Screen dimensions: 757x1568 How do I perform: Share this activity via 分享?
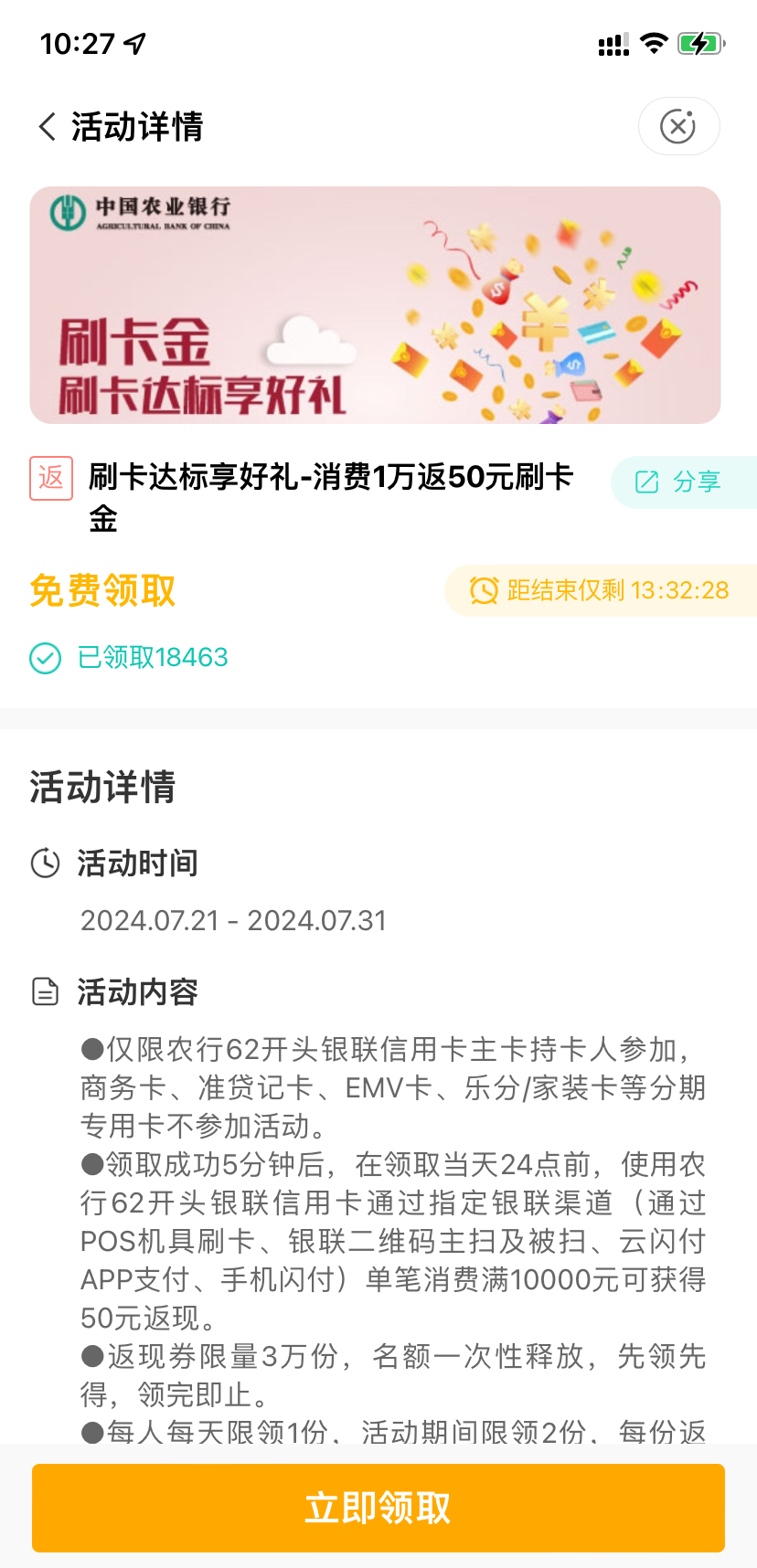point(680,482)
